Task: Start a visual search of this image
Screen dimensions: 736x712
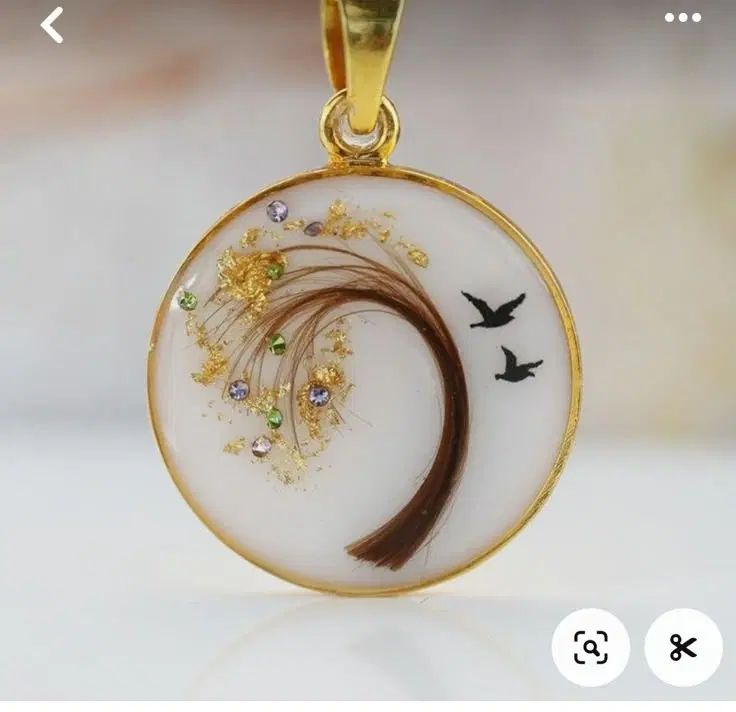Action: pyautogui.click(x=591, y=647)
